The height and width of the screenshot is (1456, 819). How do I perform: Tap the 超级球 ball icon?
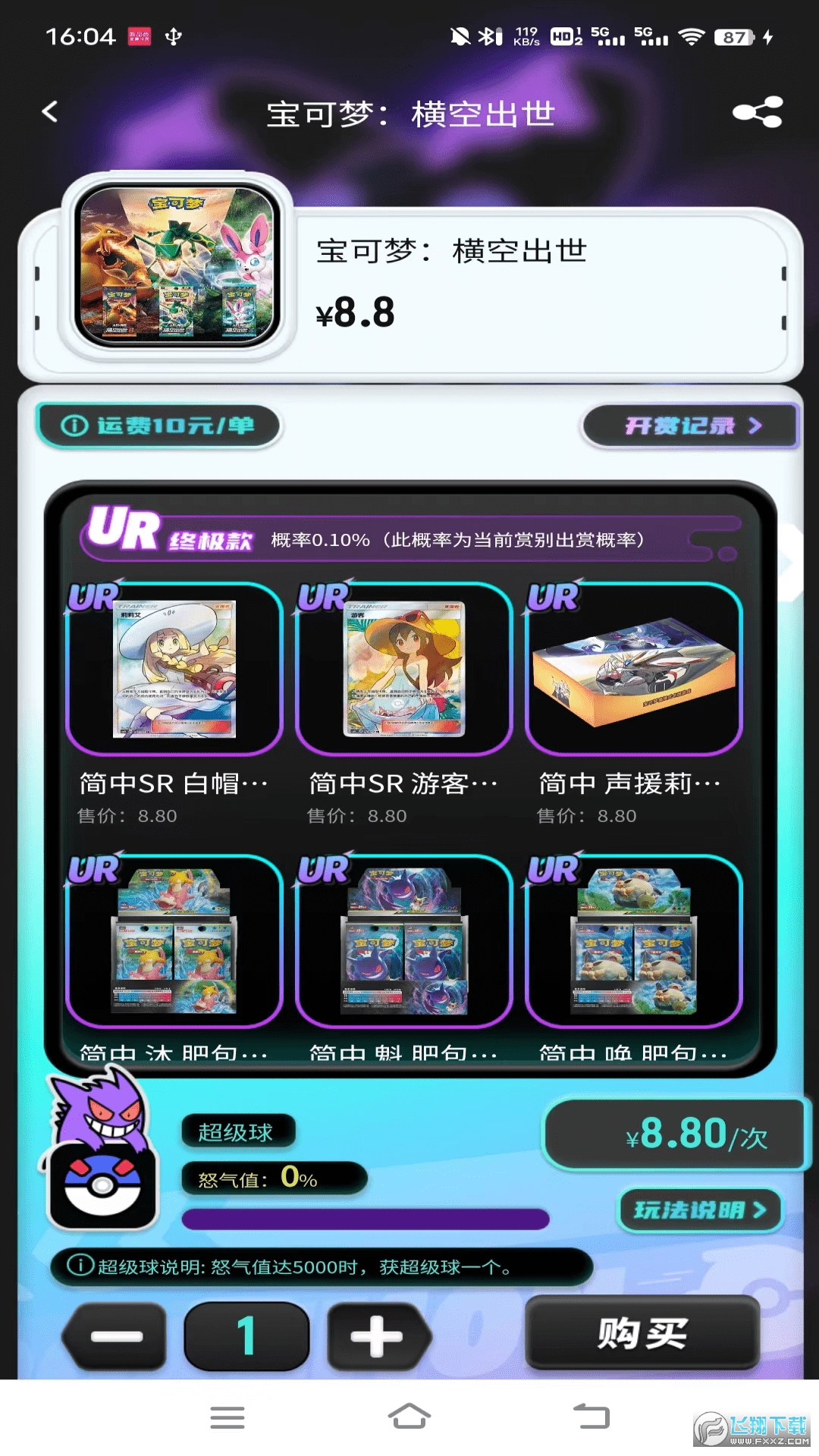point(103,1185)
